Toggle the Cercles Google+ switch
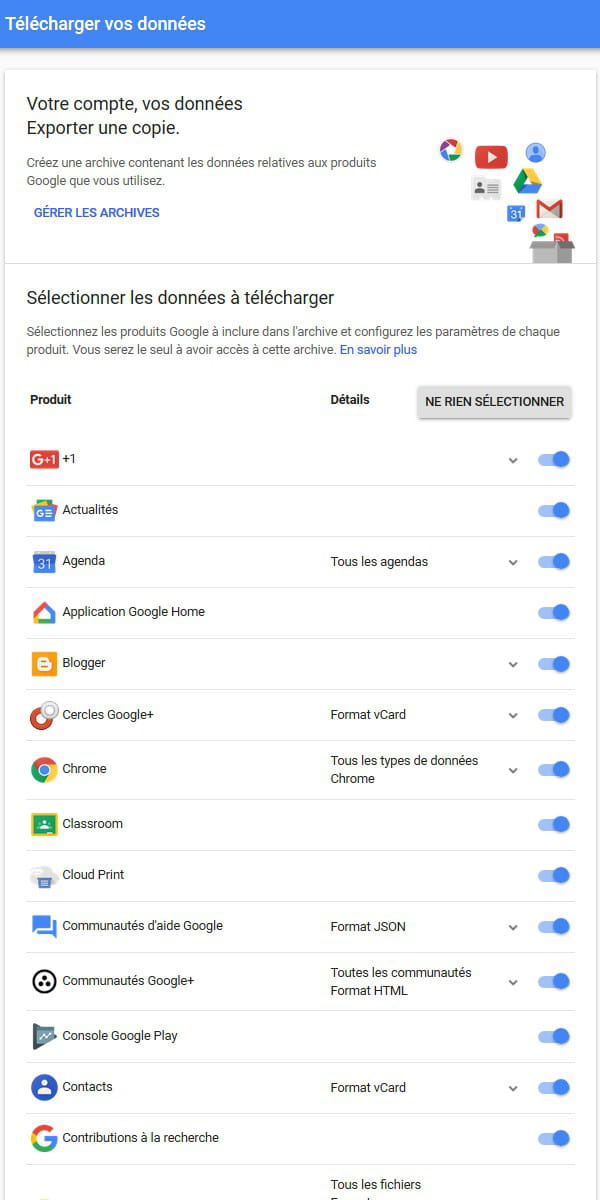600x1200 pixels. coord(554,715)
